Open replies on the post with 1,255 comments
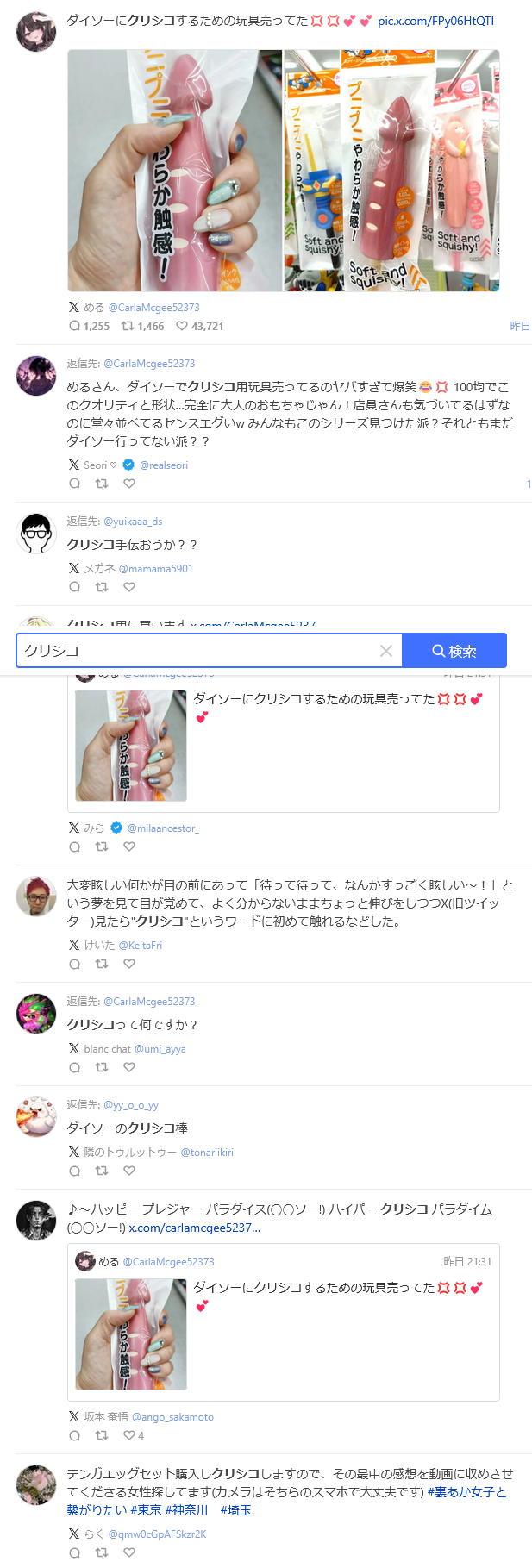 (89, 326)
